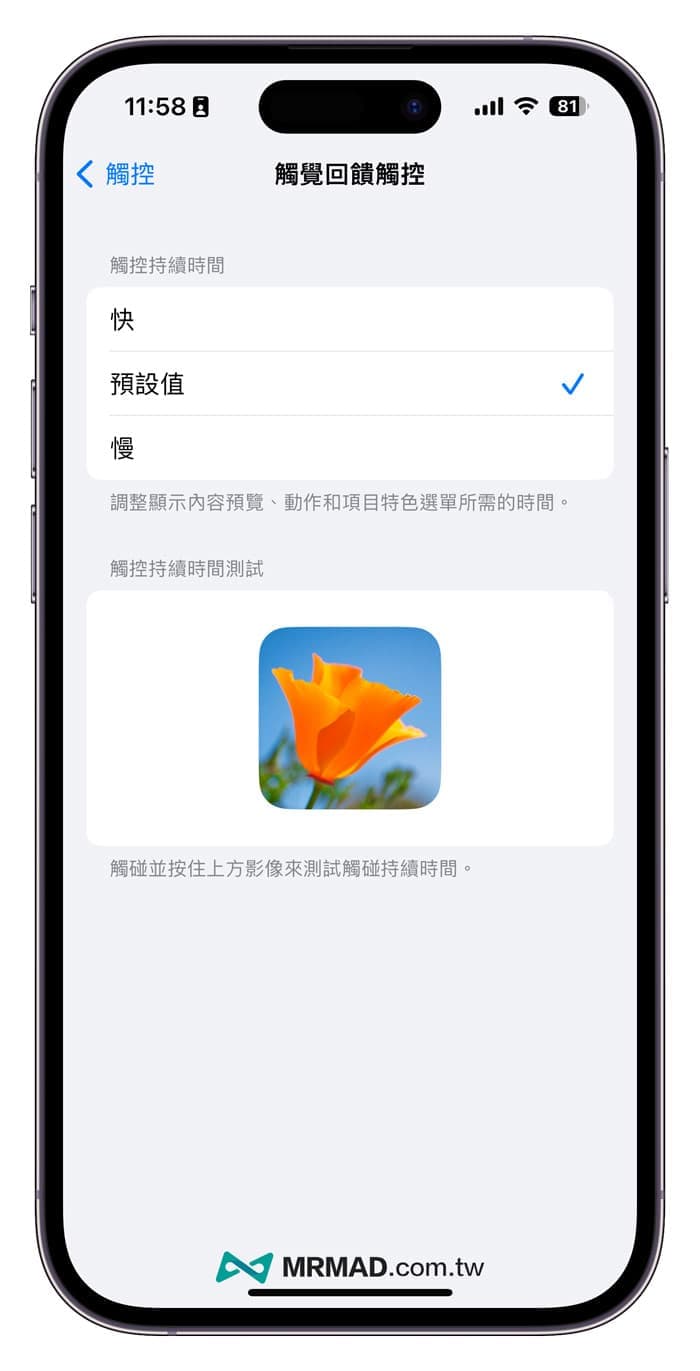Select the 慢 touch duration option
Screen dimensions: 700x1371
(349, 448)
